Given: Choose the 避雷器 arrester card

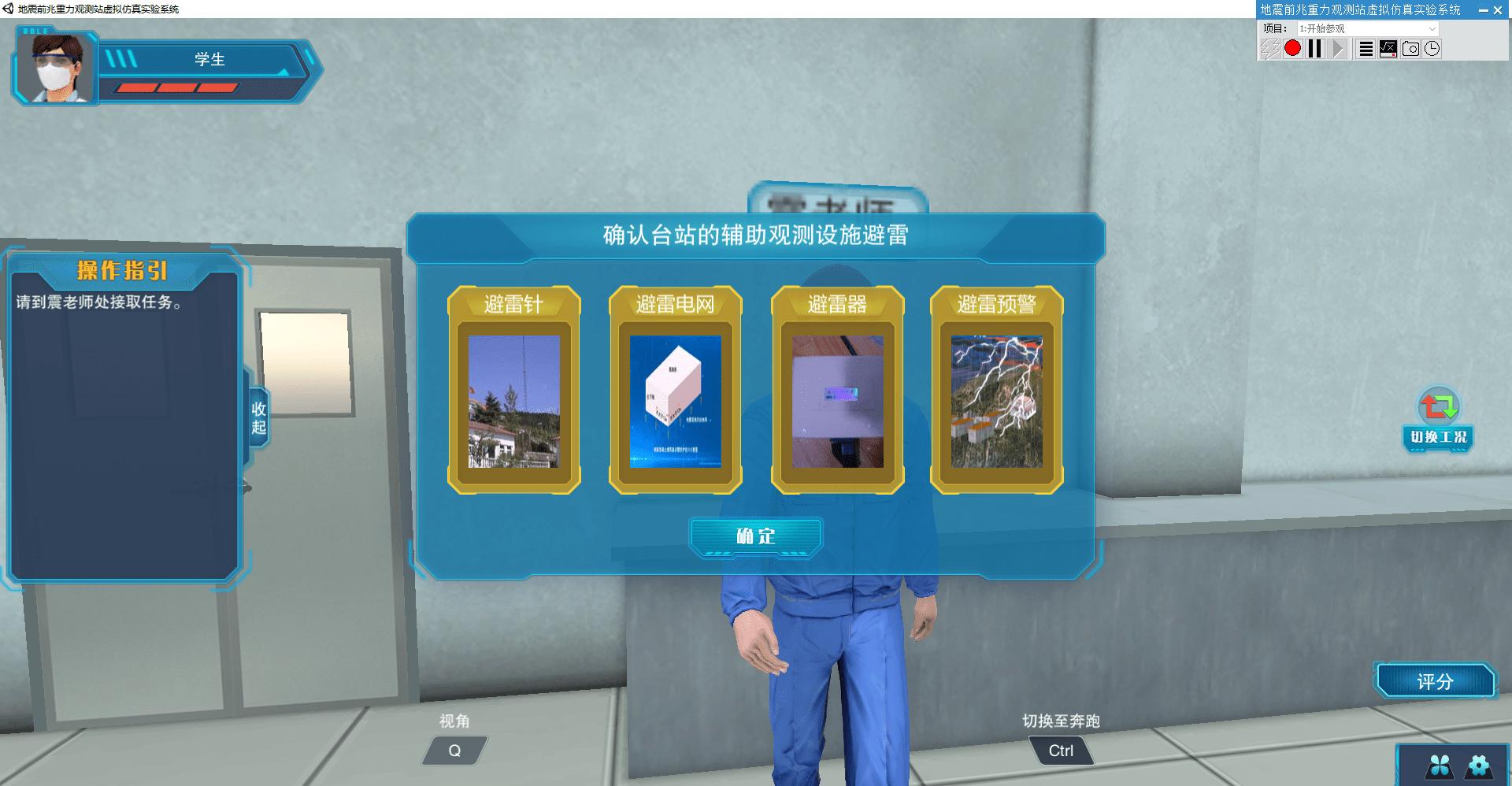Looking at the screenshot, I should [837, 391].
